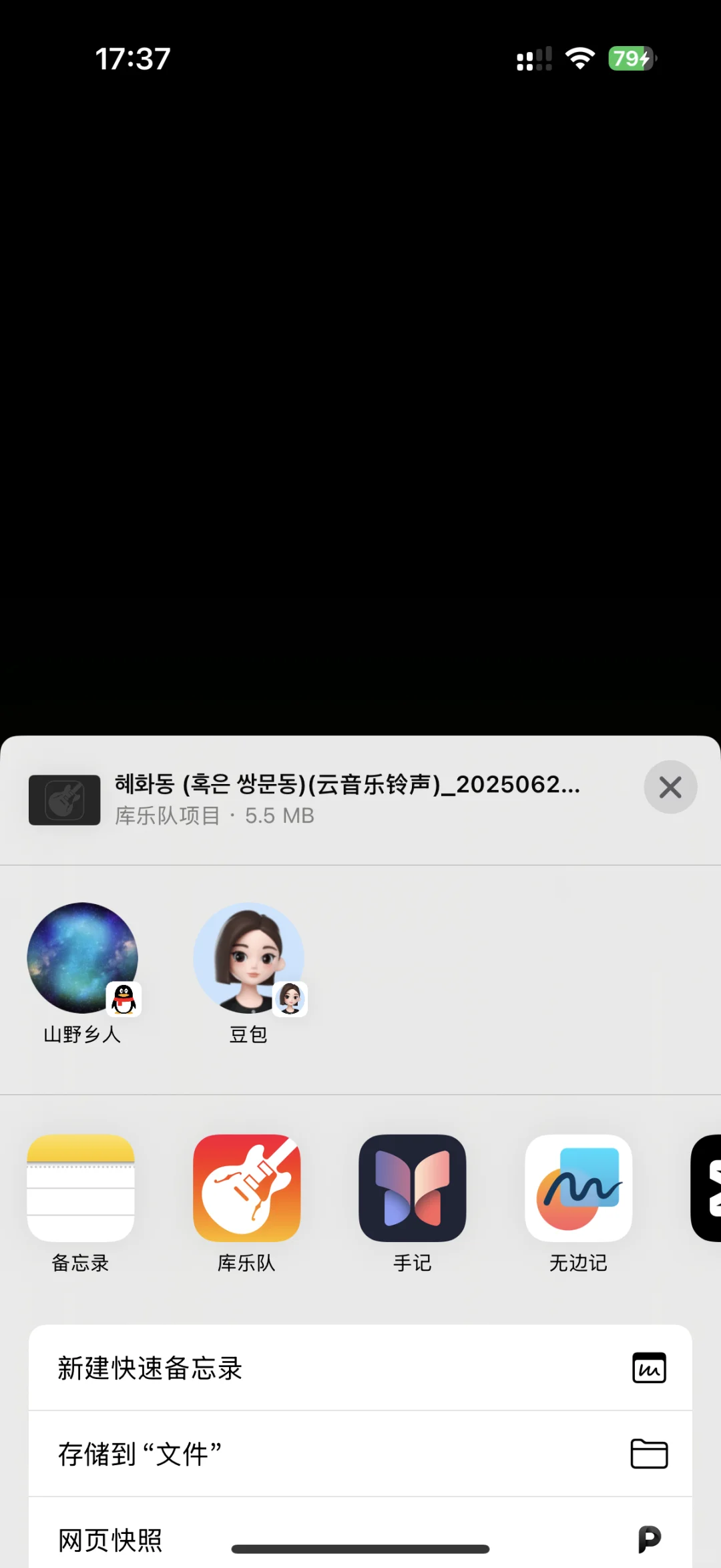
Task: Tap the folder icon on the 存储到文件 row
Action: point(649,1454)
